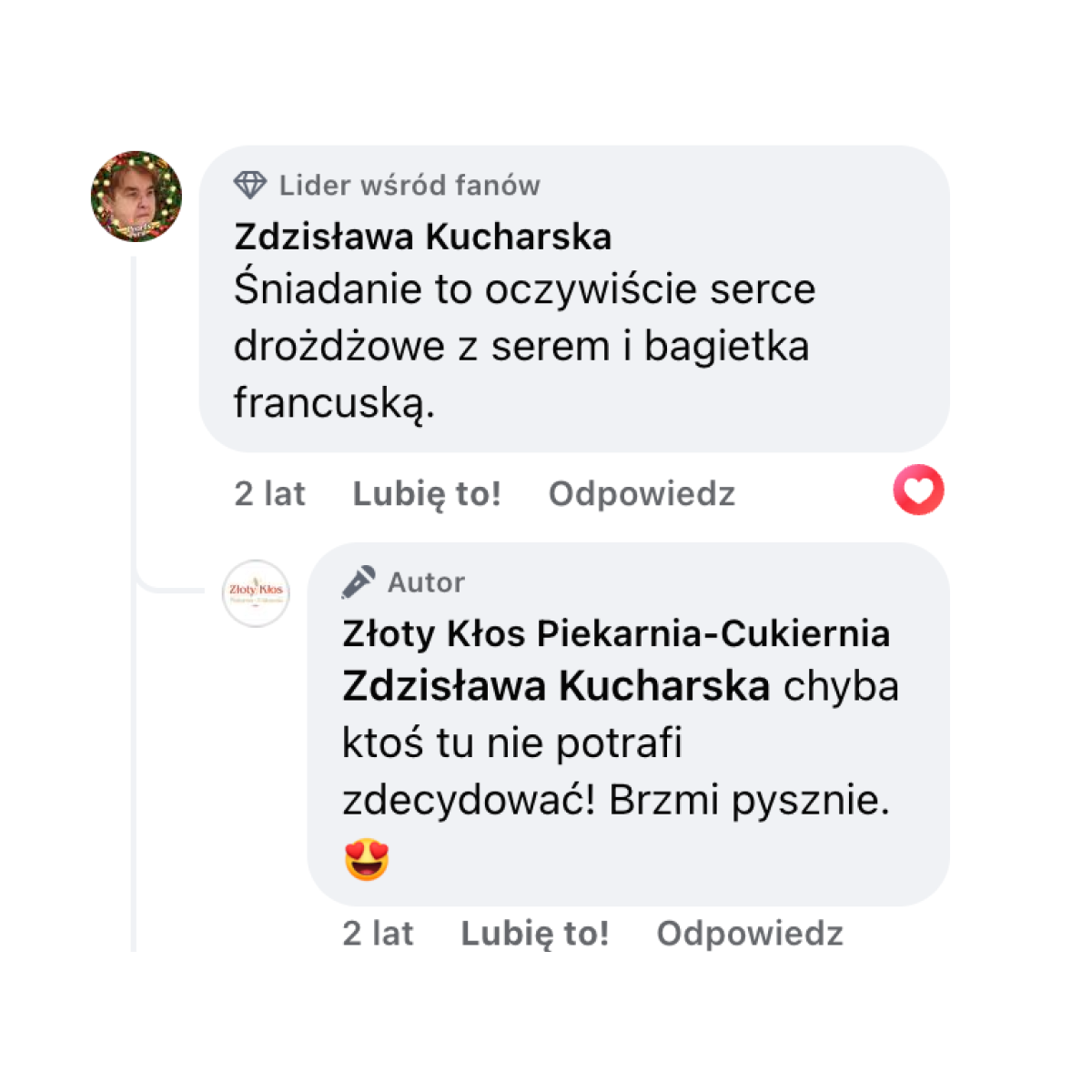Open the Złoty Kłos Piekarnia-Cukiernia author name
This screenshot has width=1092, height=1092.
coord(616,634)
